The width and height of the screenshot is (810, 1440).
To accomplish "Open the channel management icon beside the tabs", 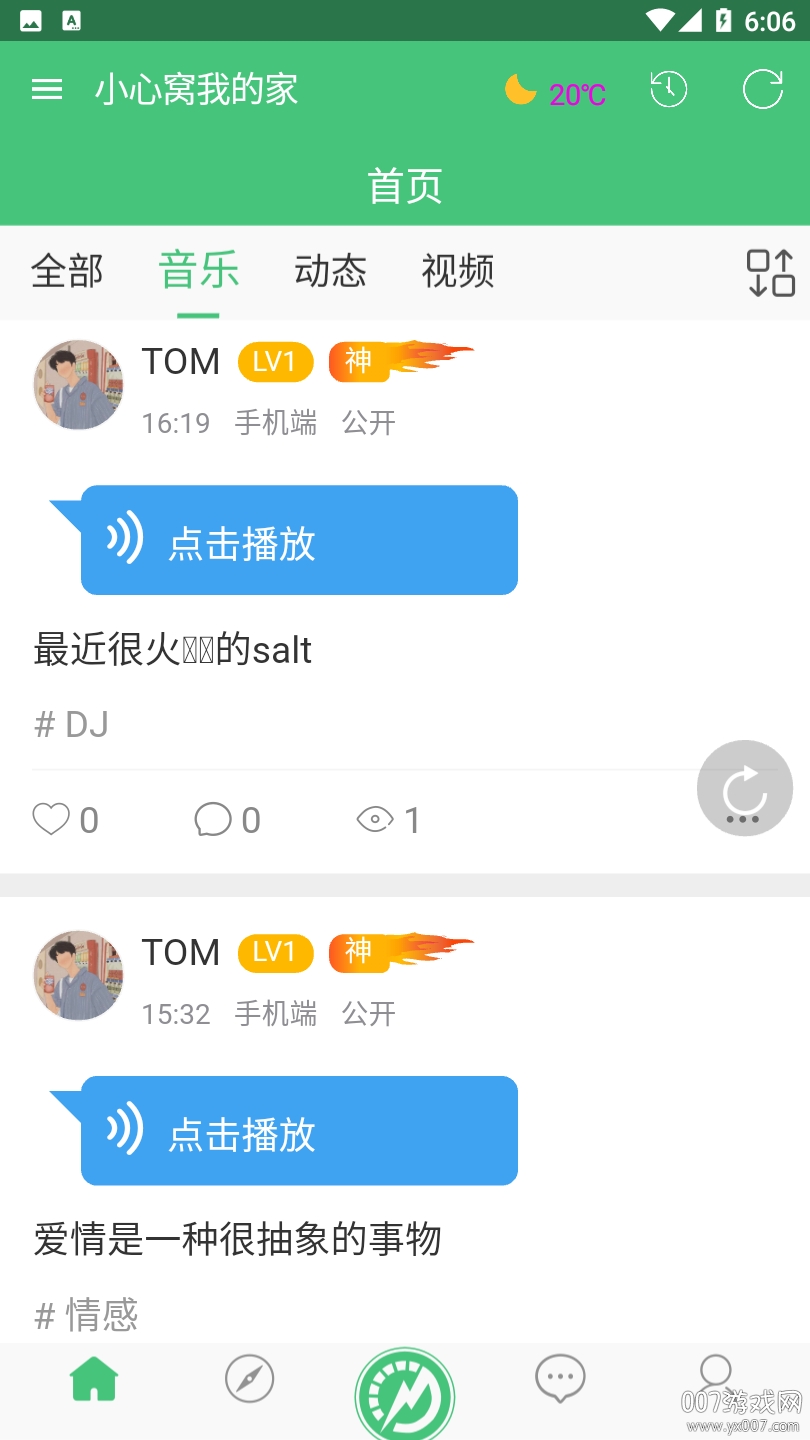I will pyautogui.click(x=769, y=271).
